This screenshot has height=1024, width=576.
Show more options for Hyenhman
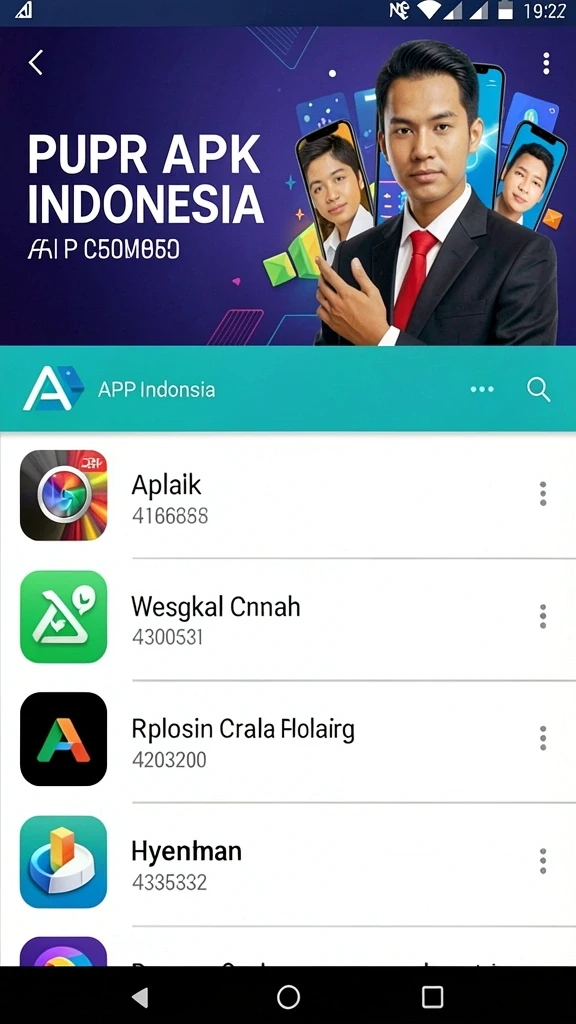(543, 861)
